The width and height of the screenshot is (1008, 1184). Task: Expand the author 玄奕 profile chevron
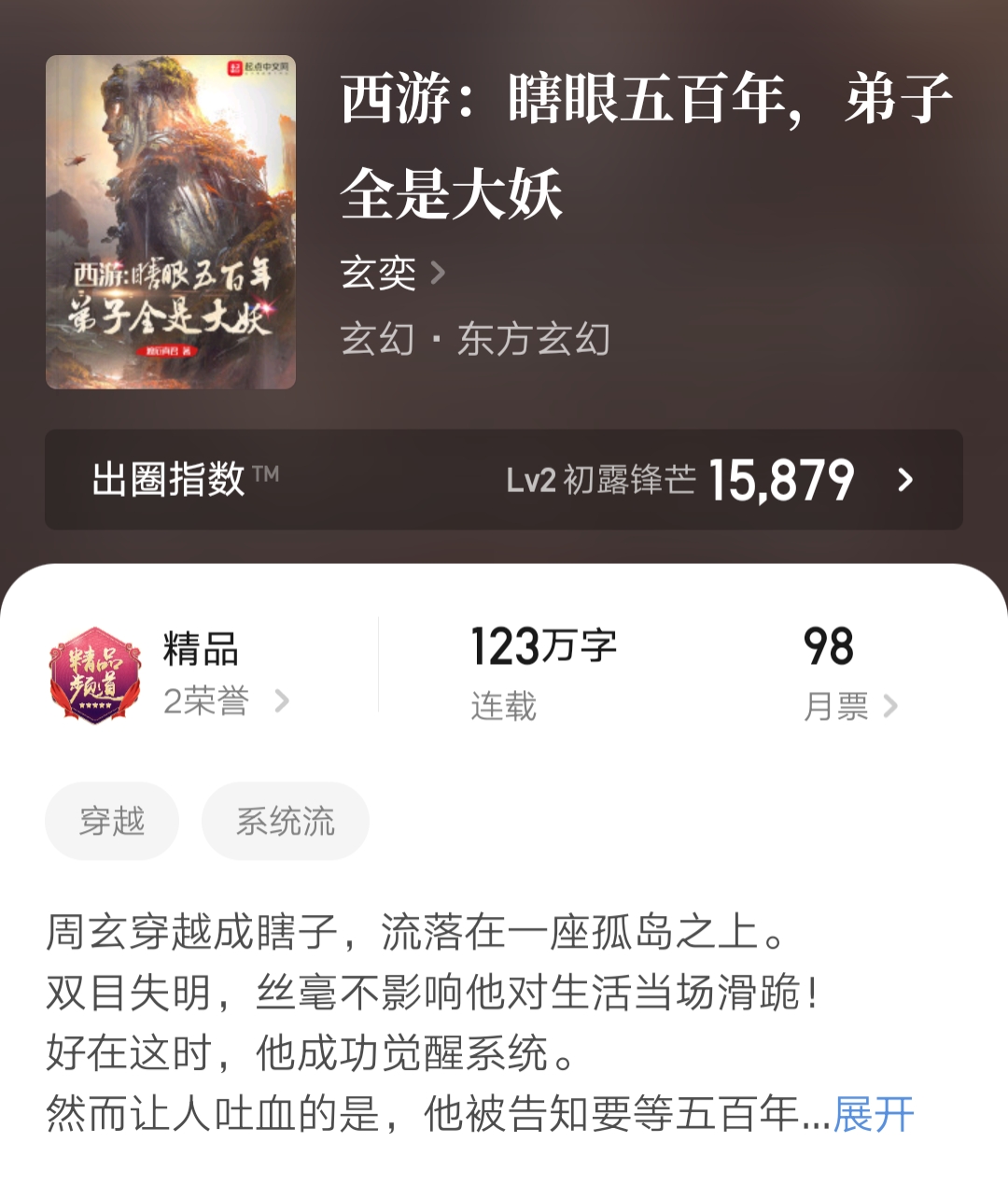click(x=438, y=274)
